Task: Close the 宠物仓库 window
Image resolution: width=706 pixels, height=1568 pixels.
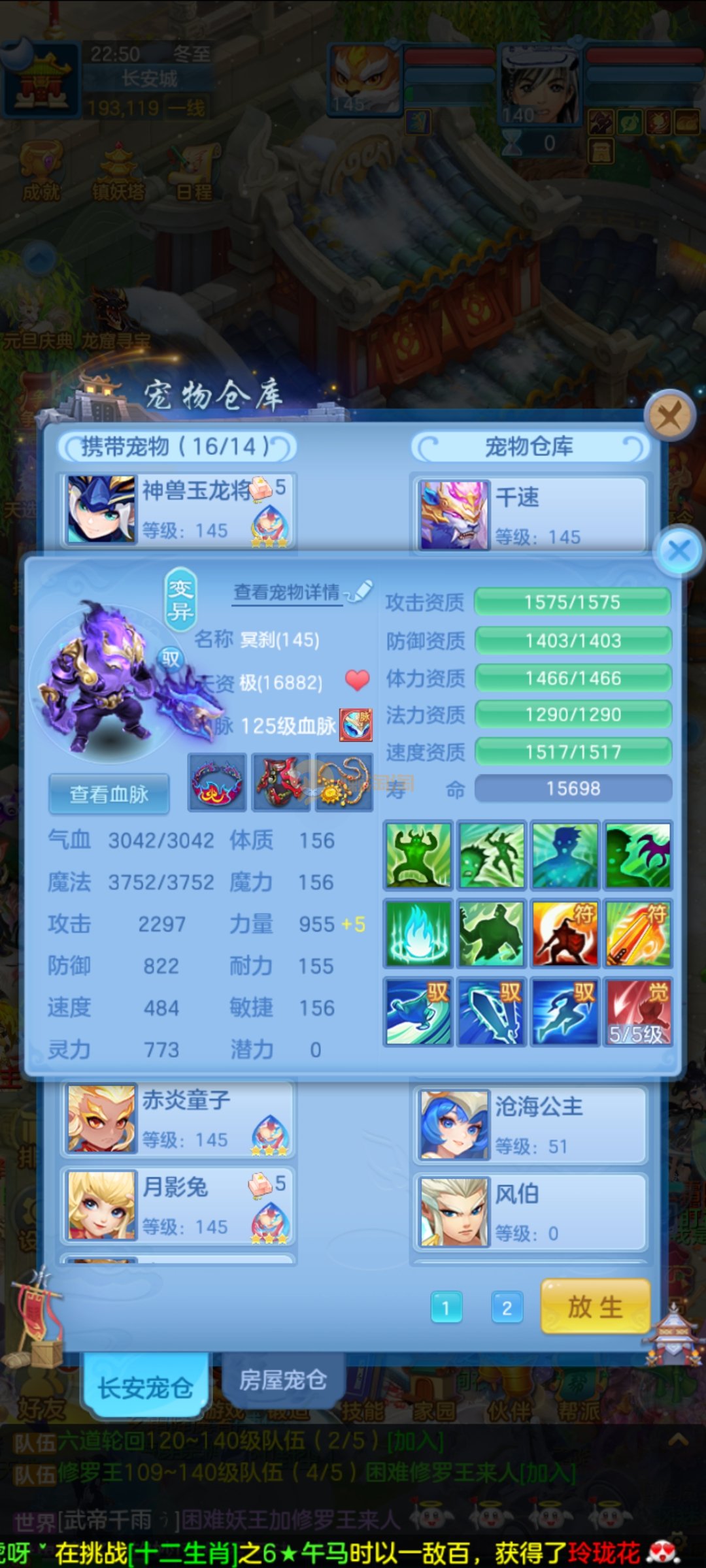Action: coord(669,416)
